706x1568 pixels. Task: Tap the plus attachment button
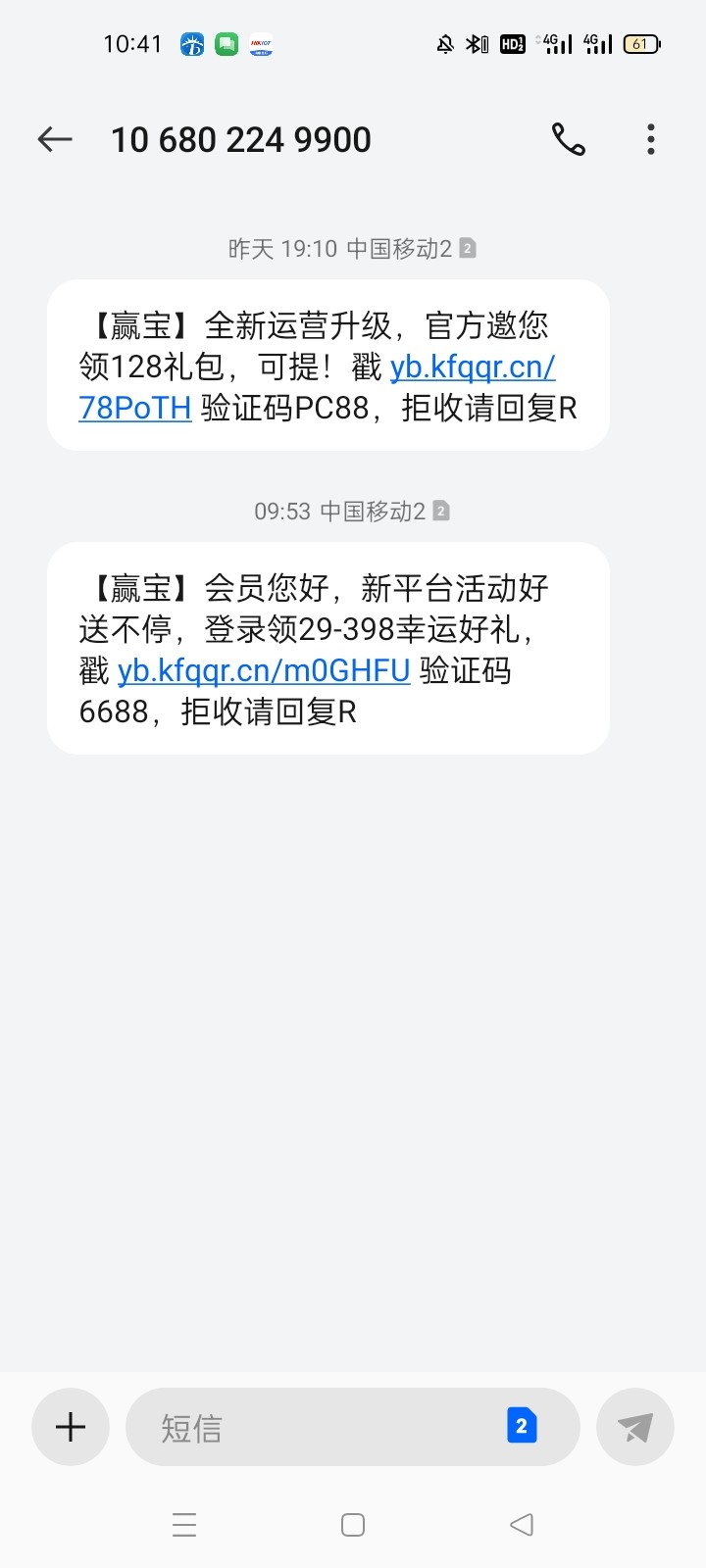point(71,1427)
